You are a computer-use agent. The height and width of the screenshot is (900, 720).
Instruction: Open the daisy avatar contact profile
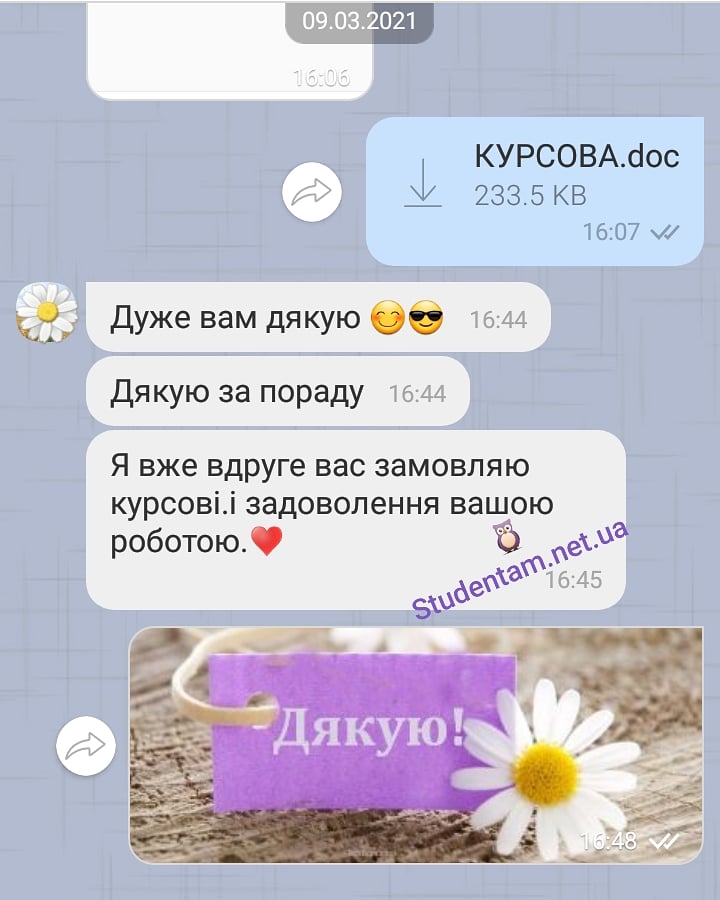pyautogui.click(x=47, y=312)
